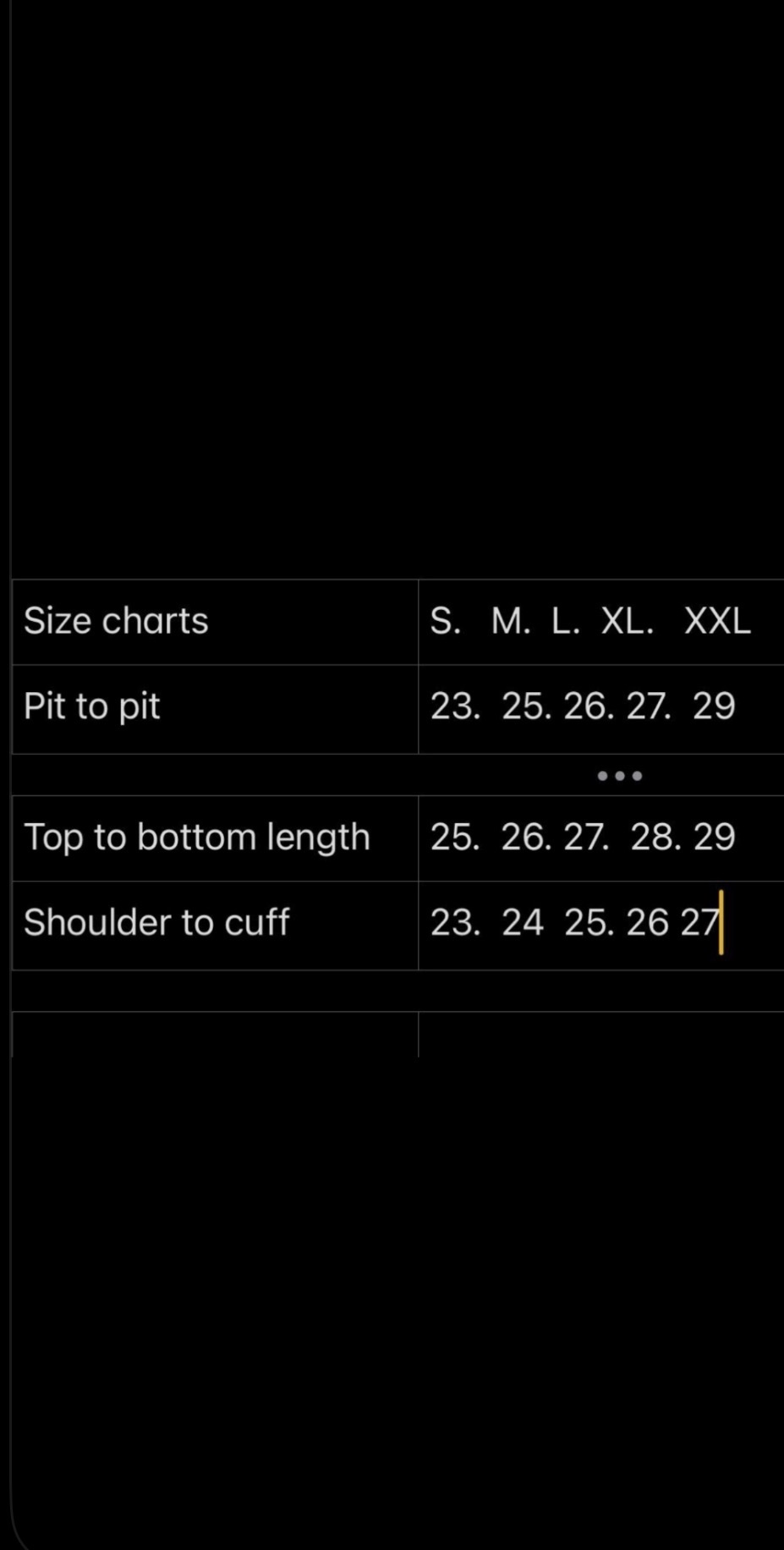The width and height of the screenshot is (784, 1550).
Task: Edit the Shoulder to cuff label cell
Action: tap(157, 923)
